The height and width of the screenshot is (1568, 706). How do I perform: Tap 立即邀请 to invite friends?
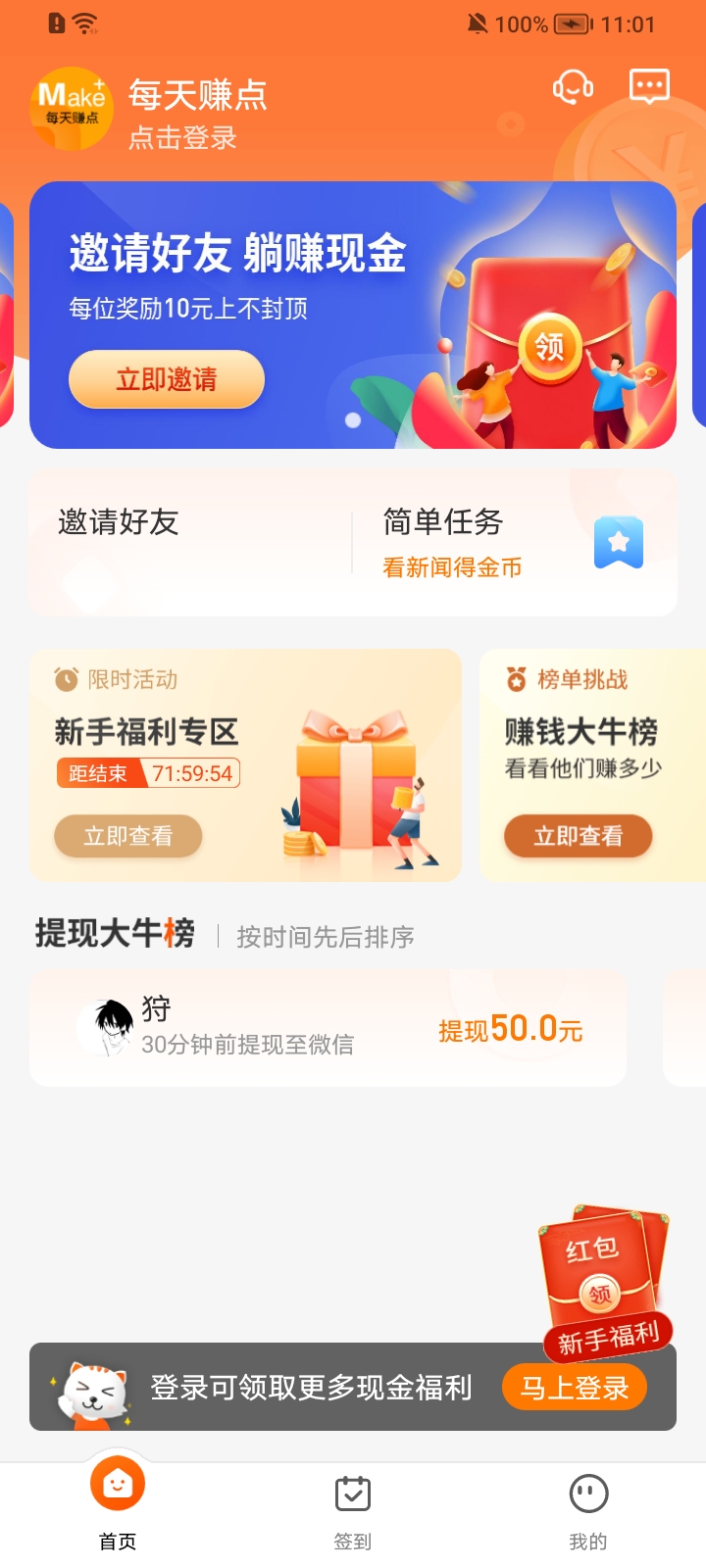coord(166,379)
